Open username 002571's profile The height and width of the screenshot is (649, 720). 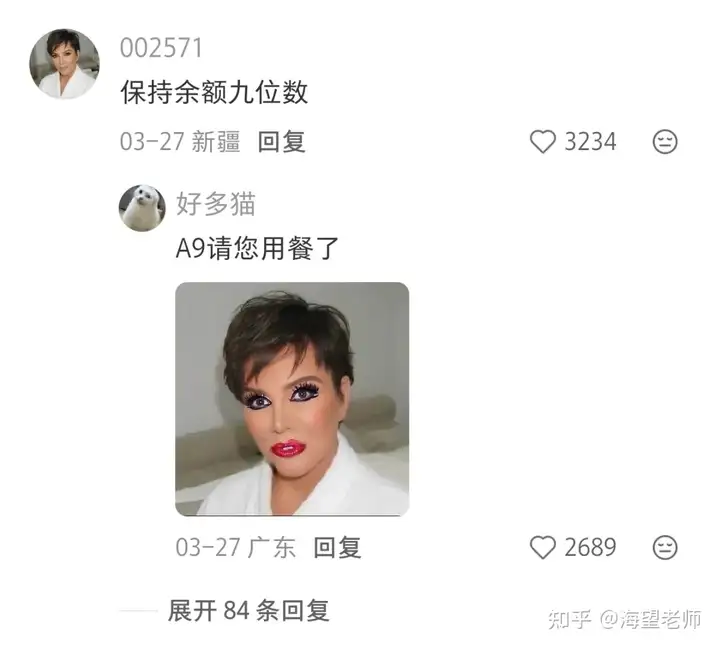coord(161,48)
